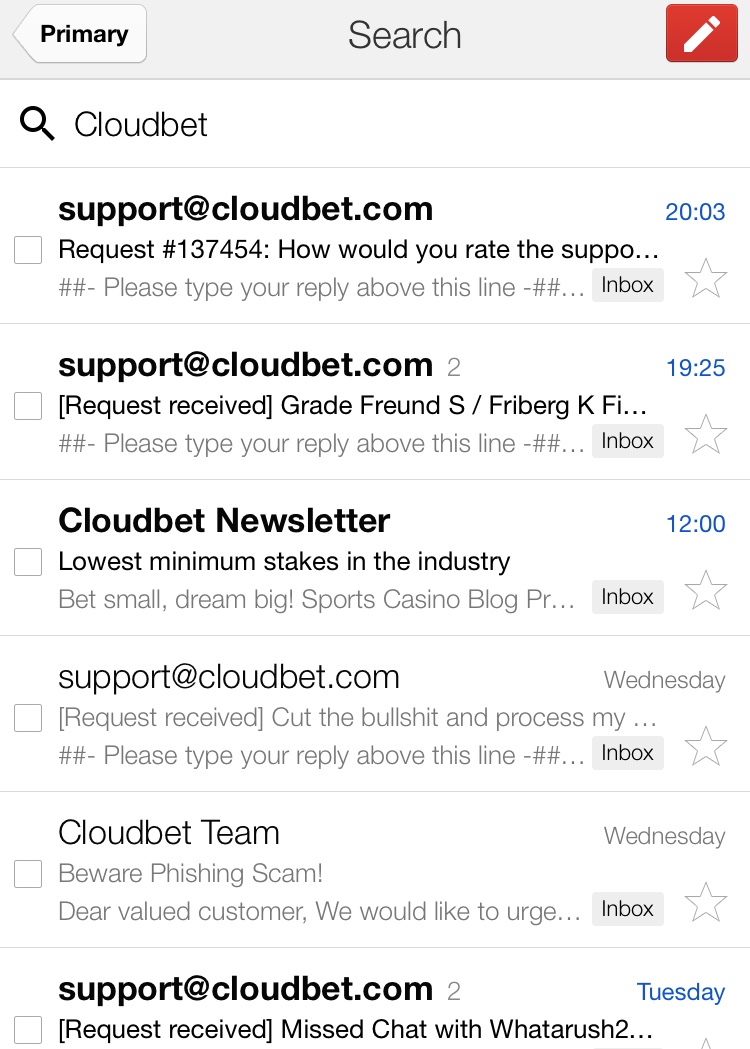Star the Beware Phishing Scam email
750x1049 pixels.
[x=706, y=903]
